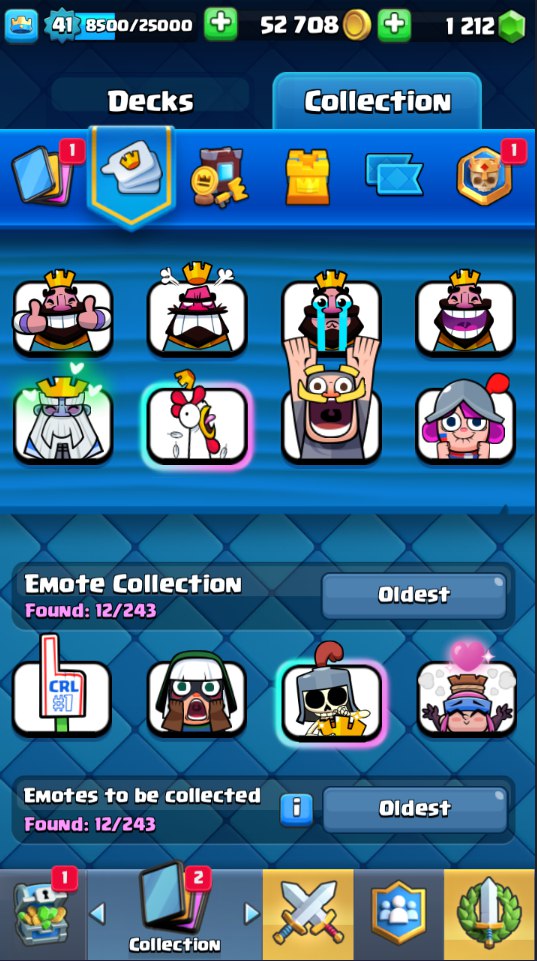Viewport: 537px width, 961px height.
Task: Open the skull badge section
Action: [484, 176]
